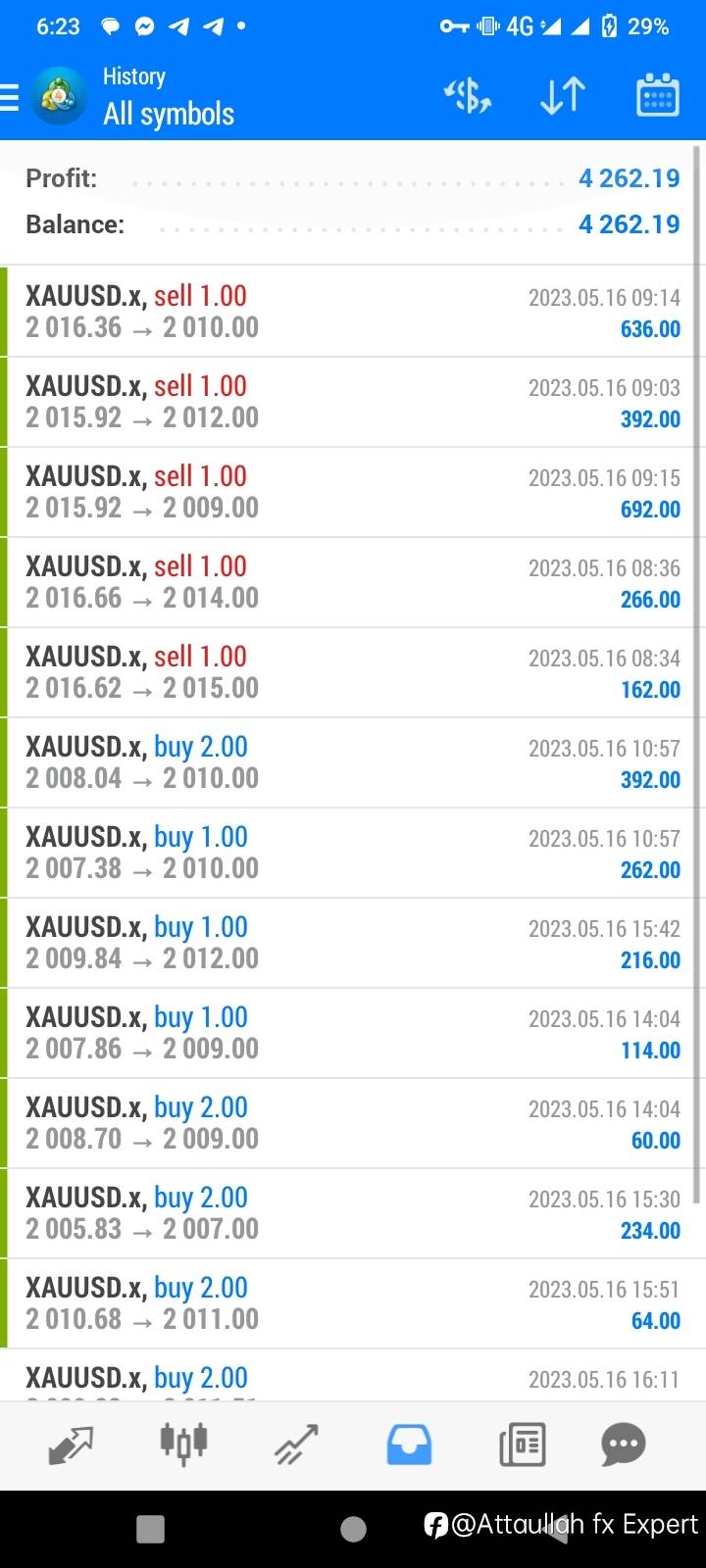Tap the system recent apps button
706x1568 pixels.
[x=150, y=1529]
